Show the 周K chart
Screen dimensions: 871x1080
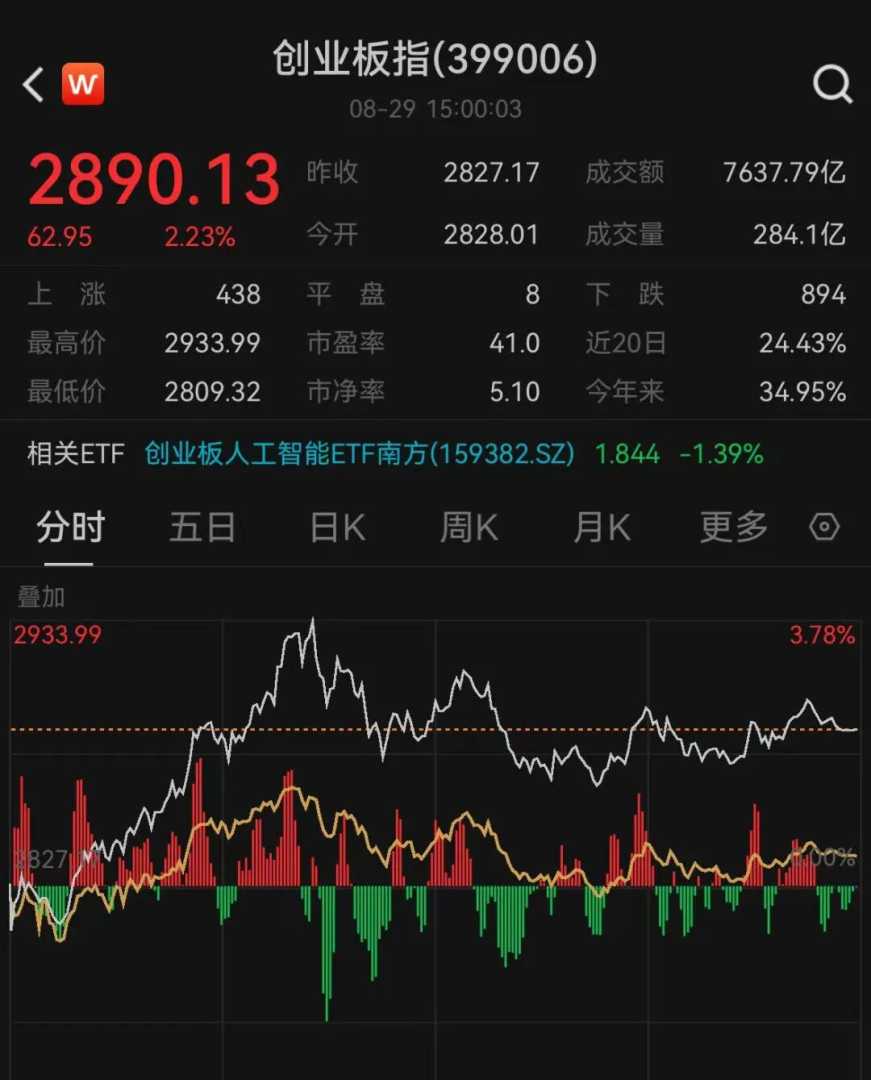click(x=469, y=527)
